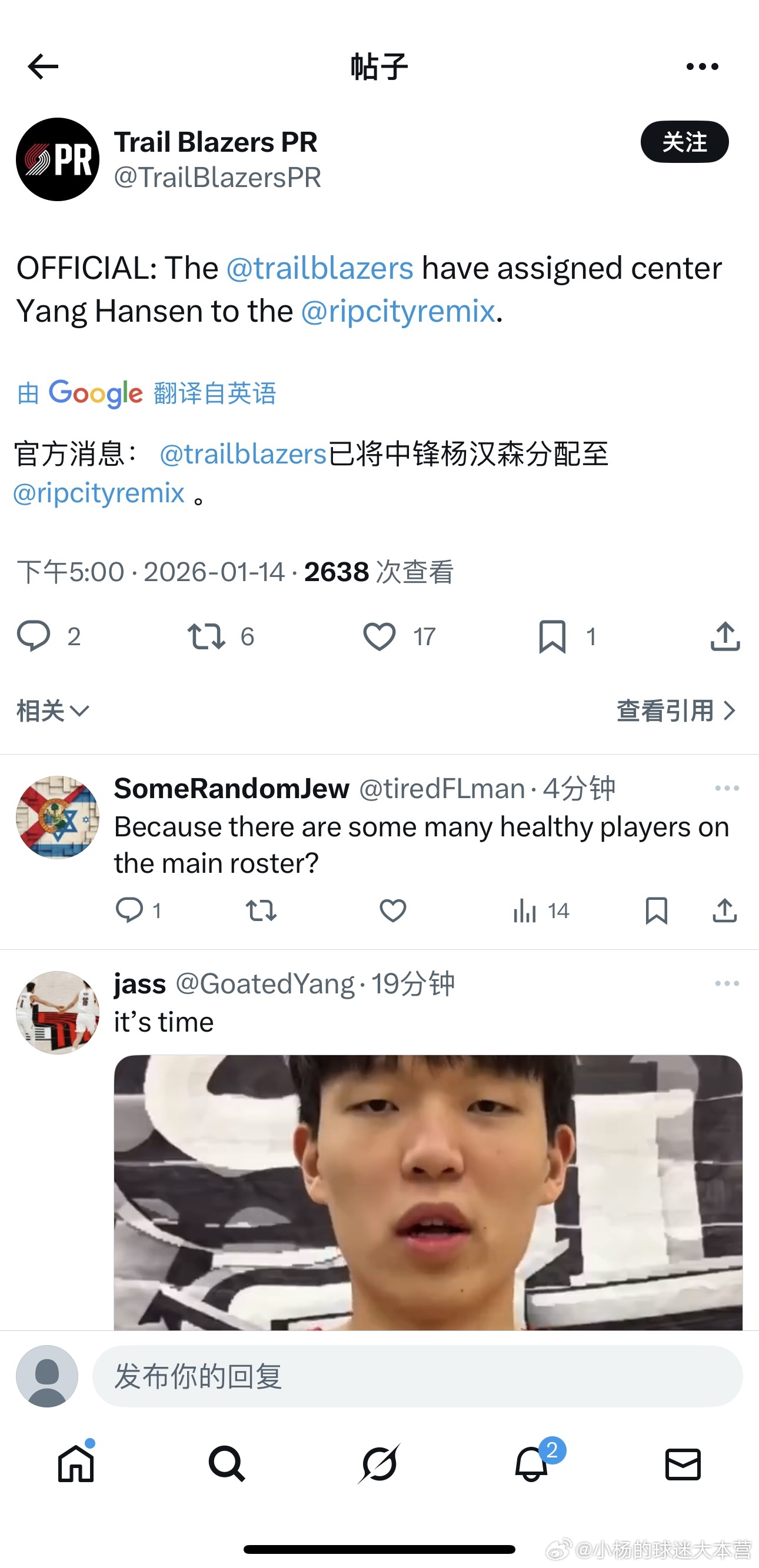759x1568 pixels.
Task: Open the search page
Action: pyautogui.click(x=227, y=1465)
